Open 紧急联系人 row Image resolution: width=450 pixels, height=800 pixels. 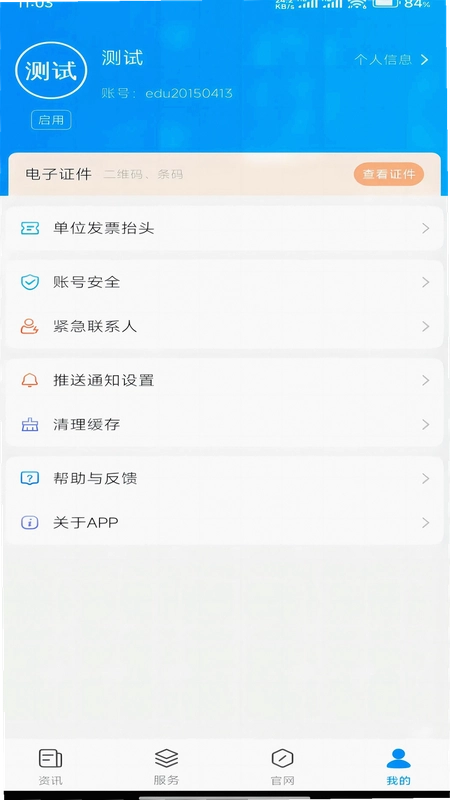click(x=224, y=327)
